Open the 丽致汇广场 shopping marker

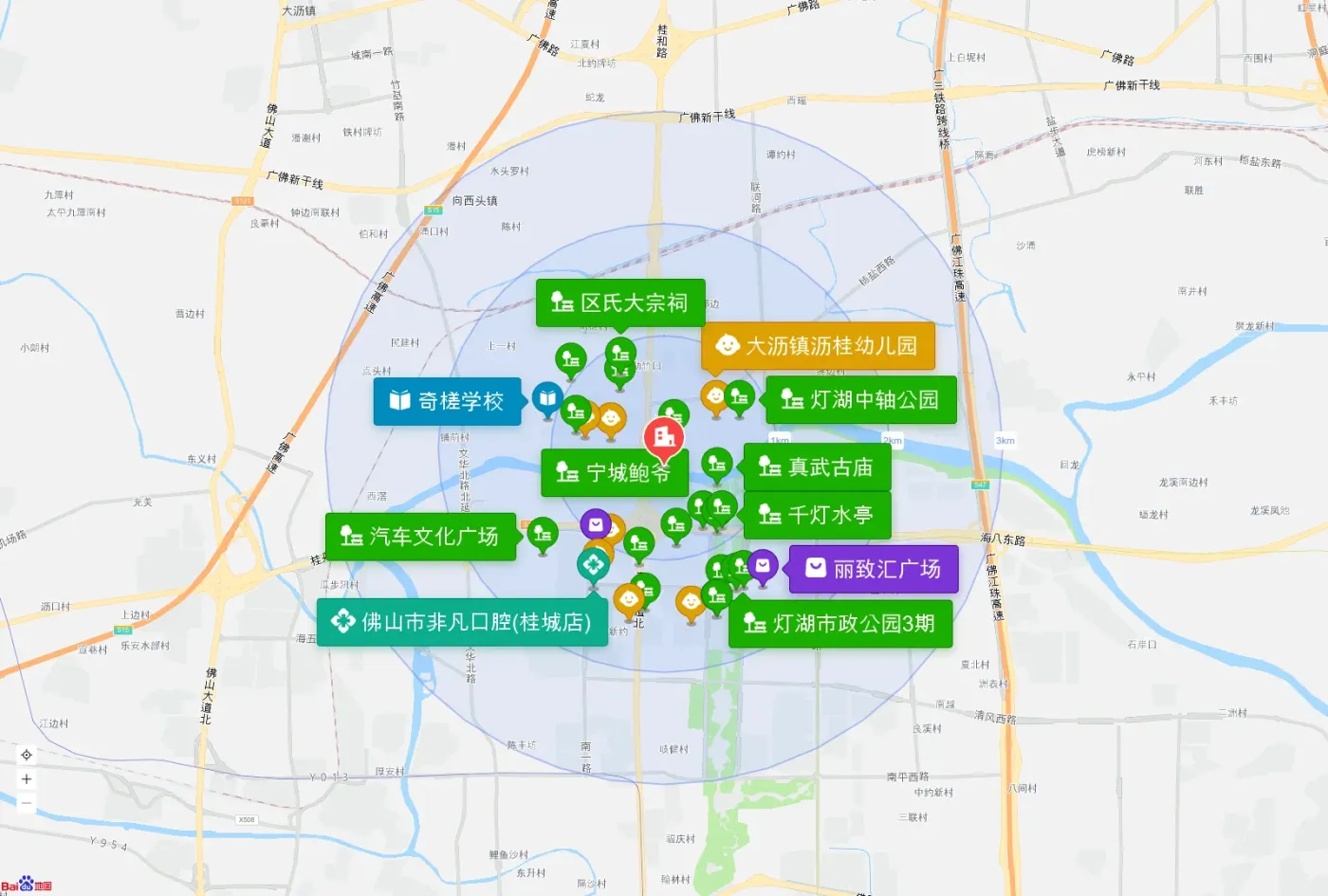(x=873, y=569)
